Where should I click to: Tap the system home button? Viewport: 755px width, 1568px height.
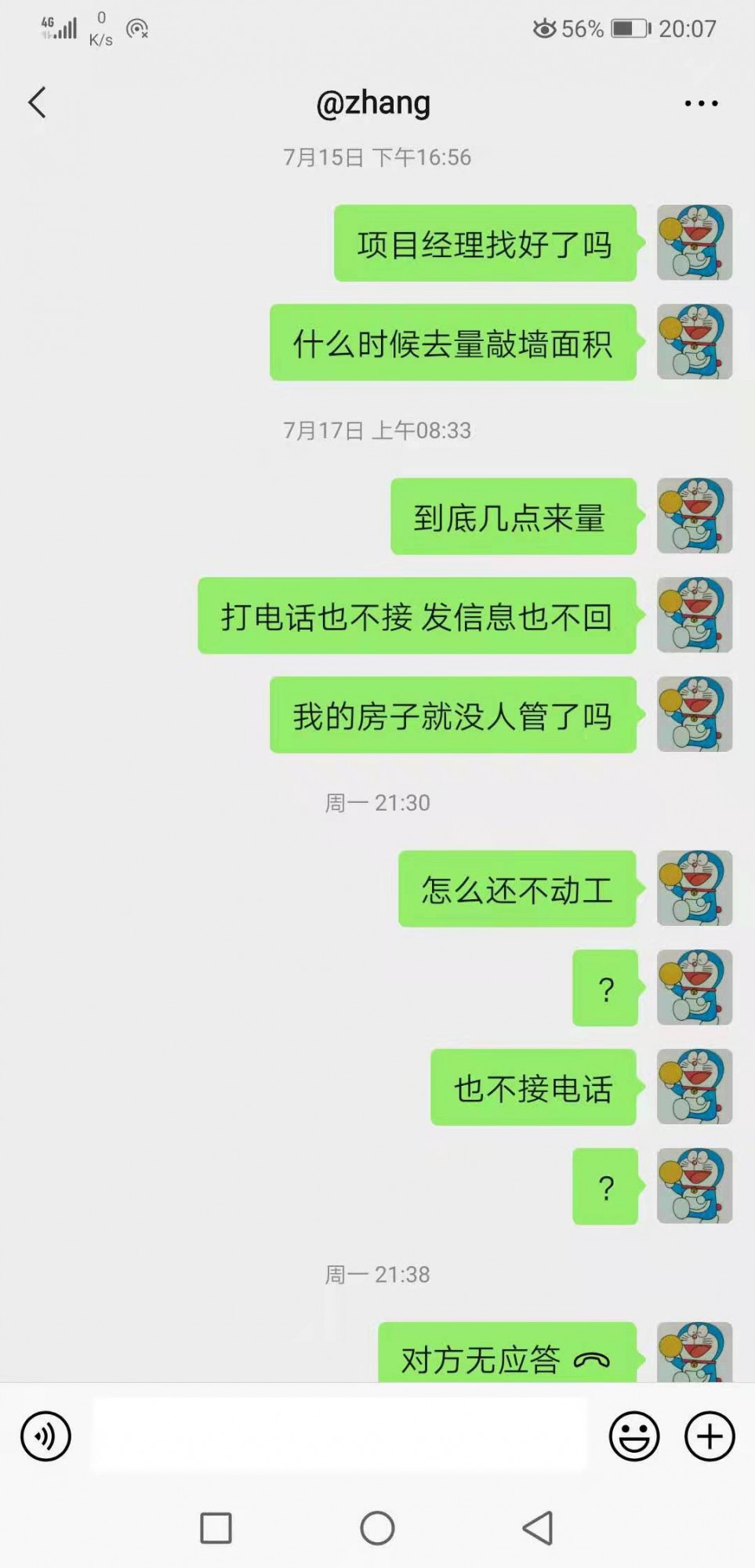coord(377,1528)
